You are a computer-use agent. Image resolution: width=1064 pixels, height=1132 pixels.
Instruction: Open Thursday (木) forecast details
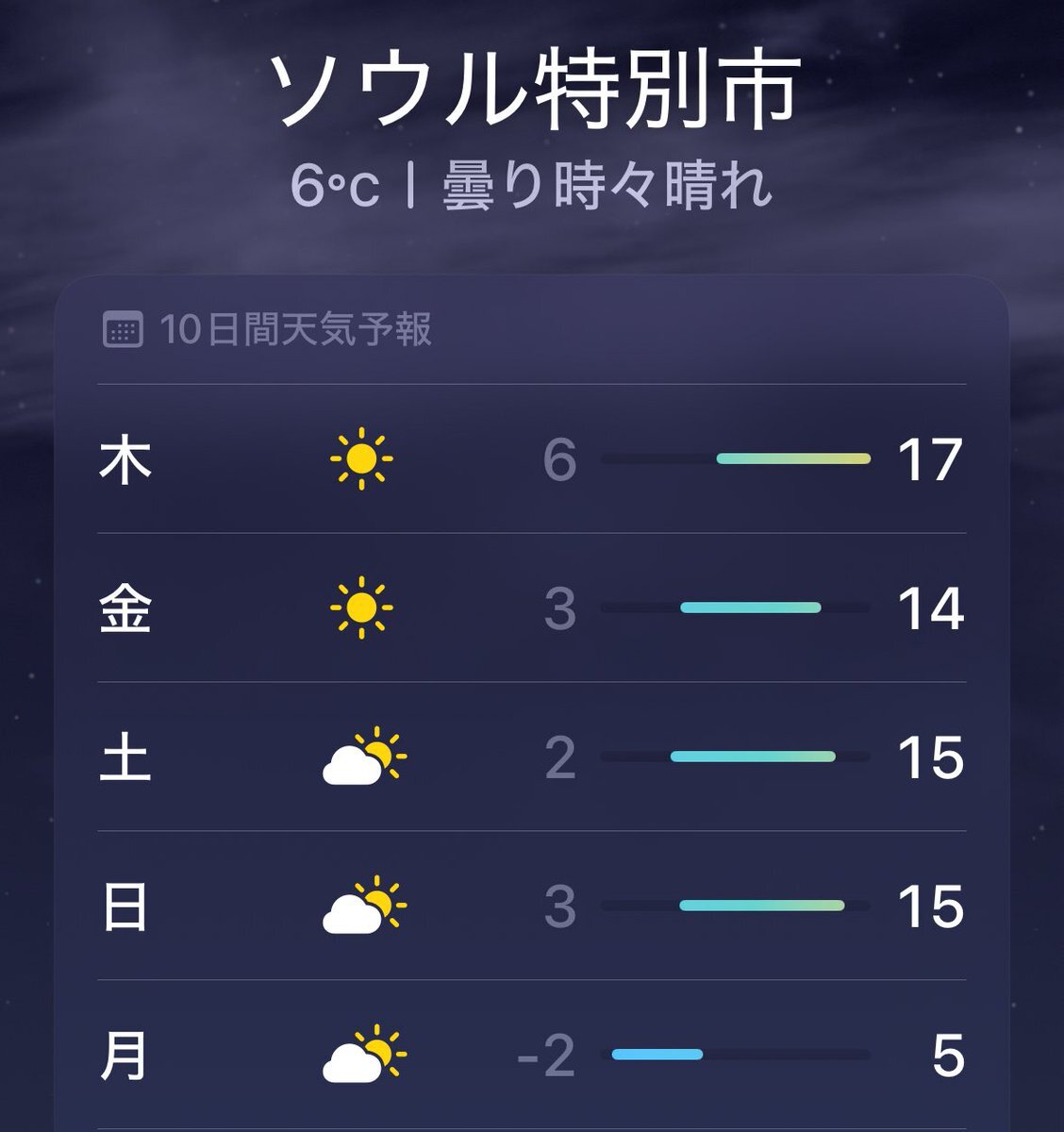532,459
